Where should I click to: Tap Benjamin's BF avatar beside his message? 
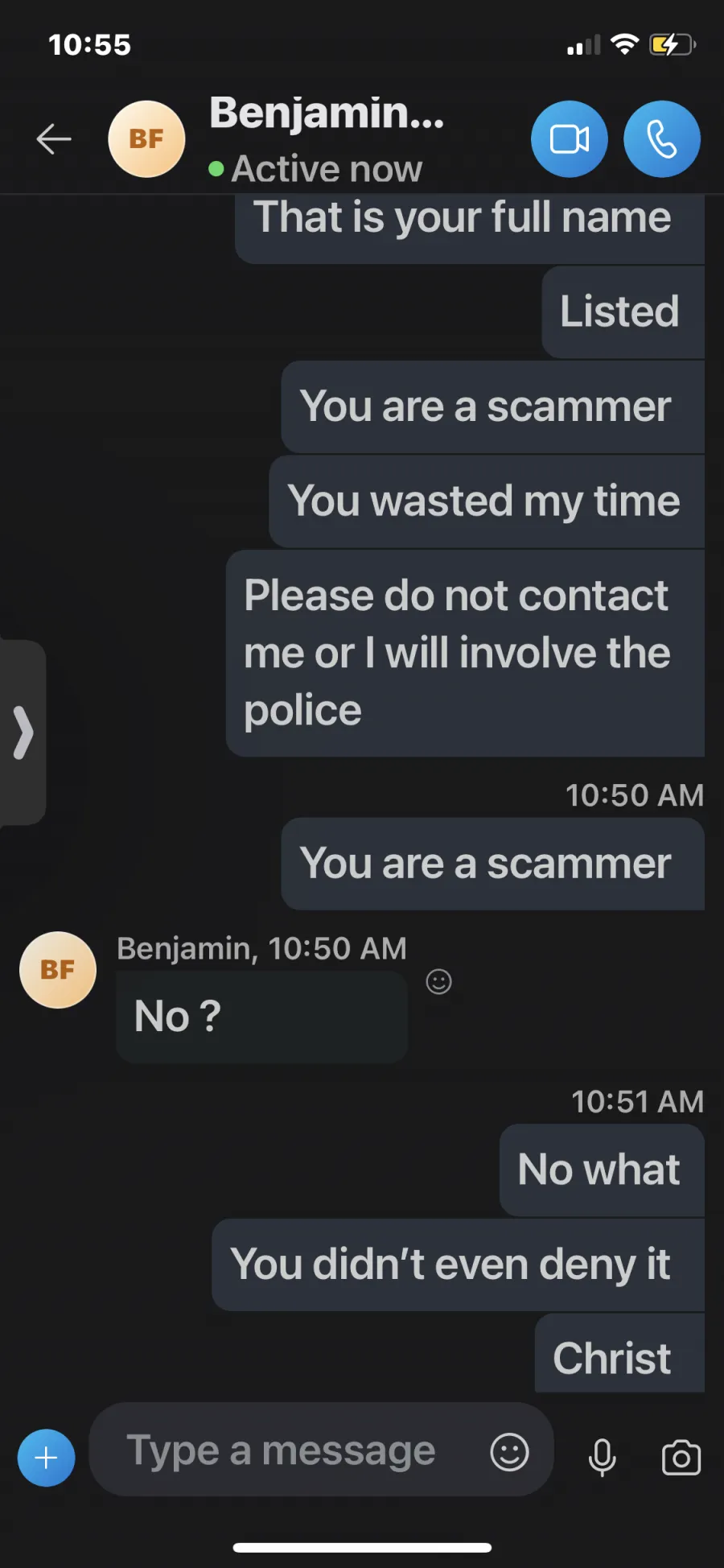point(58,970)
